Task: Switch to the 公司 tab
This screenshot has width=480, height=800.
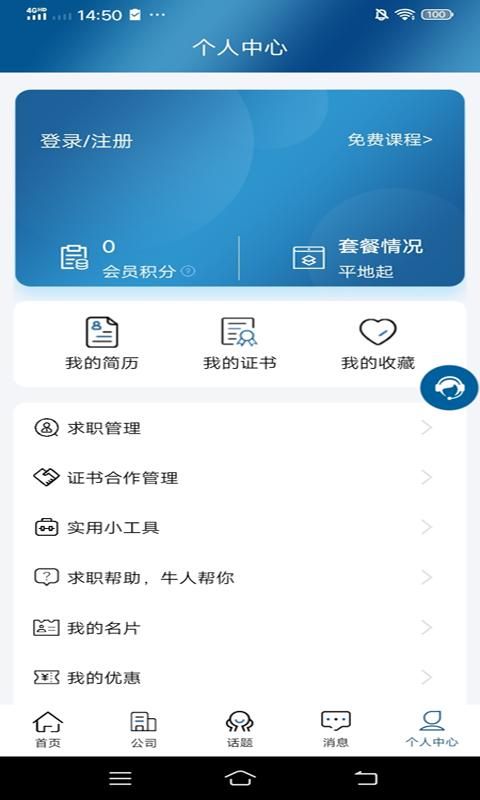Action: coord(144,730)
